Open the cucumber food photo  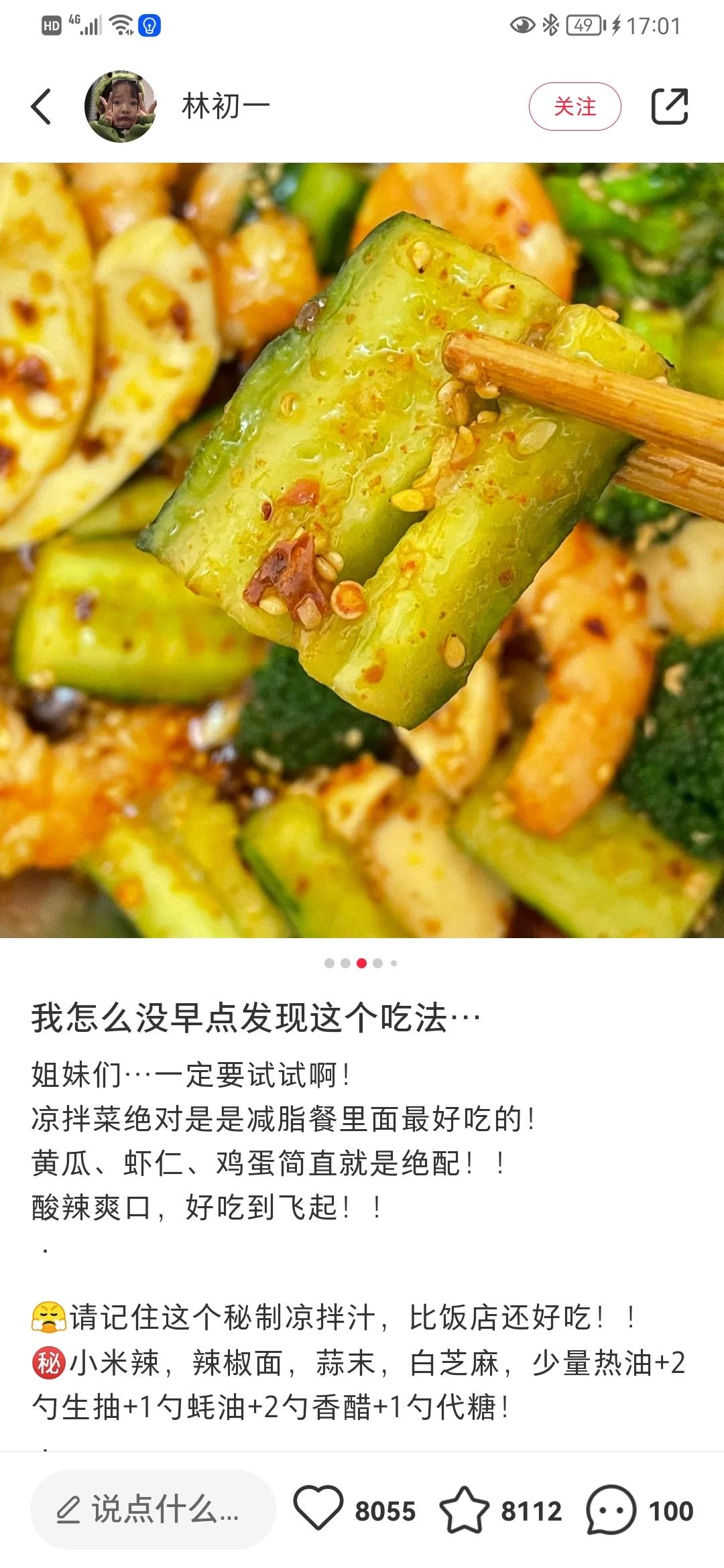[362, 549]
